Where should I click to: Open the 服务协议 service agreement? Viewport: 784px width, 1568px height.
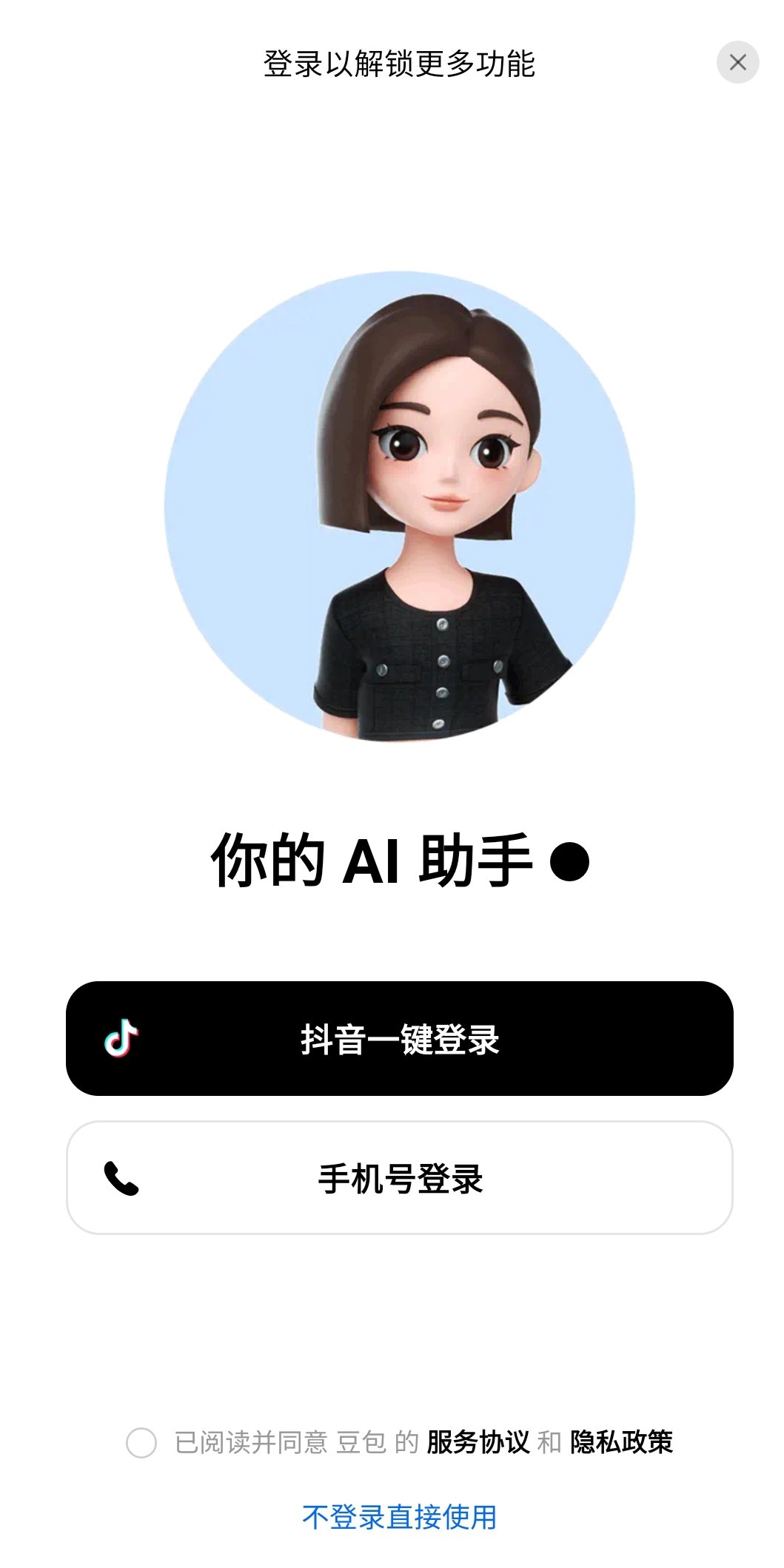pos(478,1440)
